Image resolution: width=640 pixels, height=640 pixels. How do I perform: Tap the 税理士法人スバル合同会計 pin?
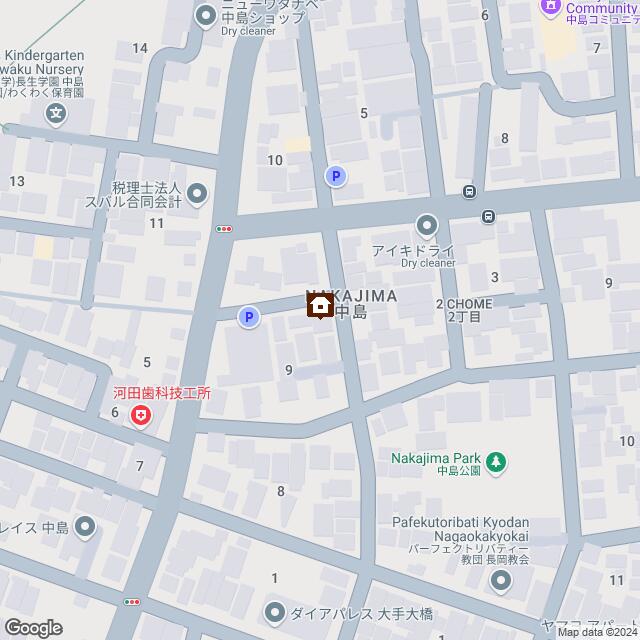(197, 191)
